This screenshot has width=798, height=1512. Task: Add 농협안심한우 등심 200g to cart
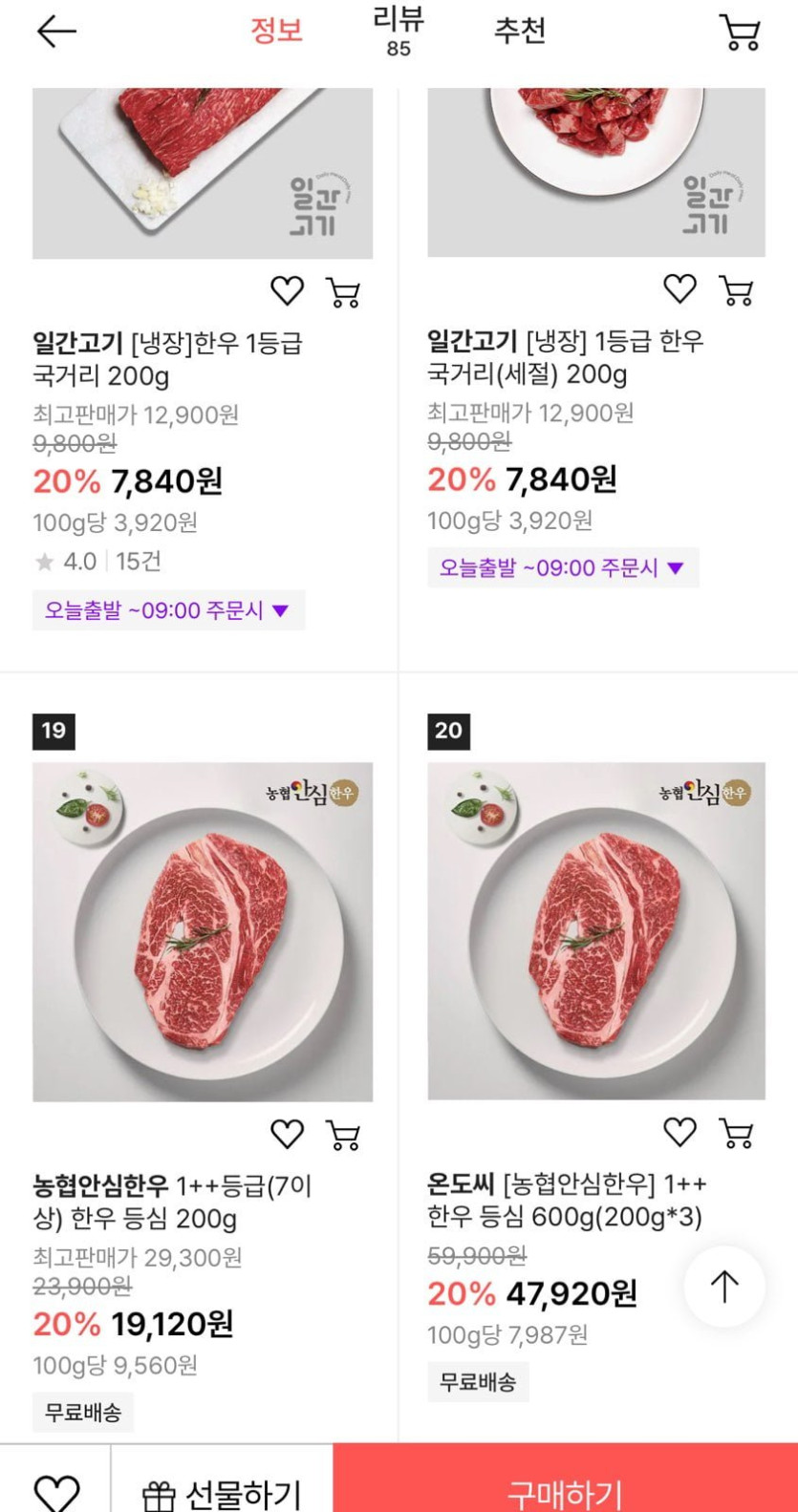pos(343,1135)
